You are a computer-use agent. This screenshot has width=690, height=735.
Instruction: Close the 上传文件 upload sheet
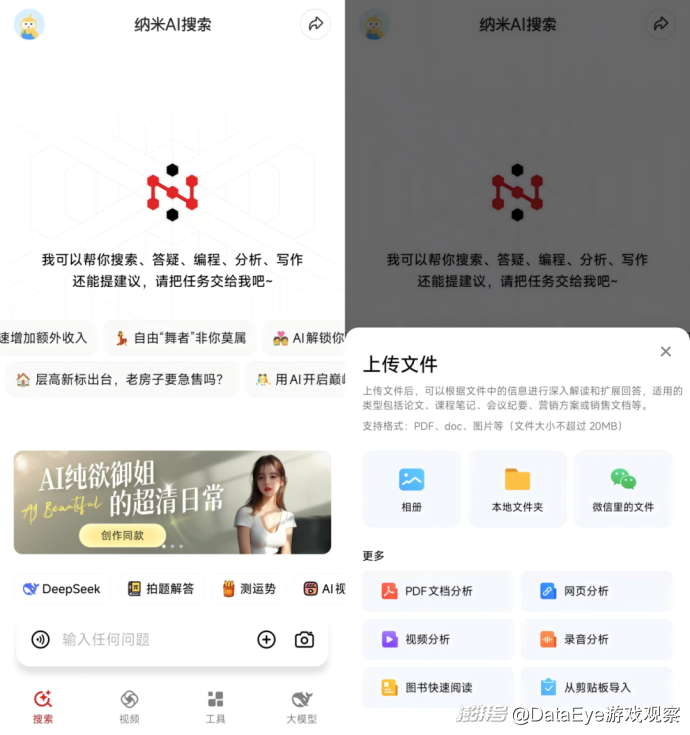666,351
